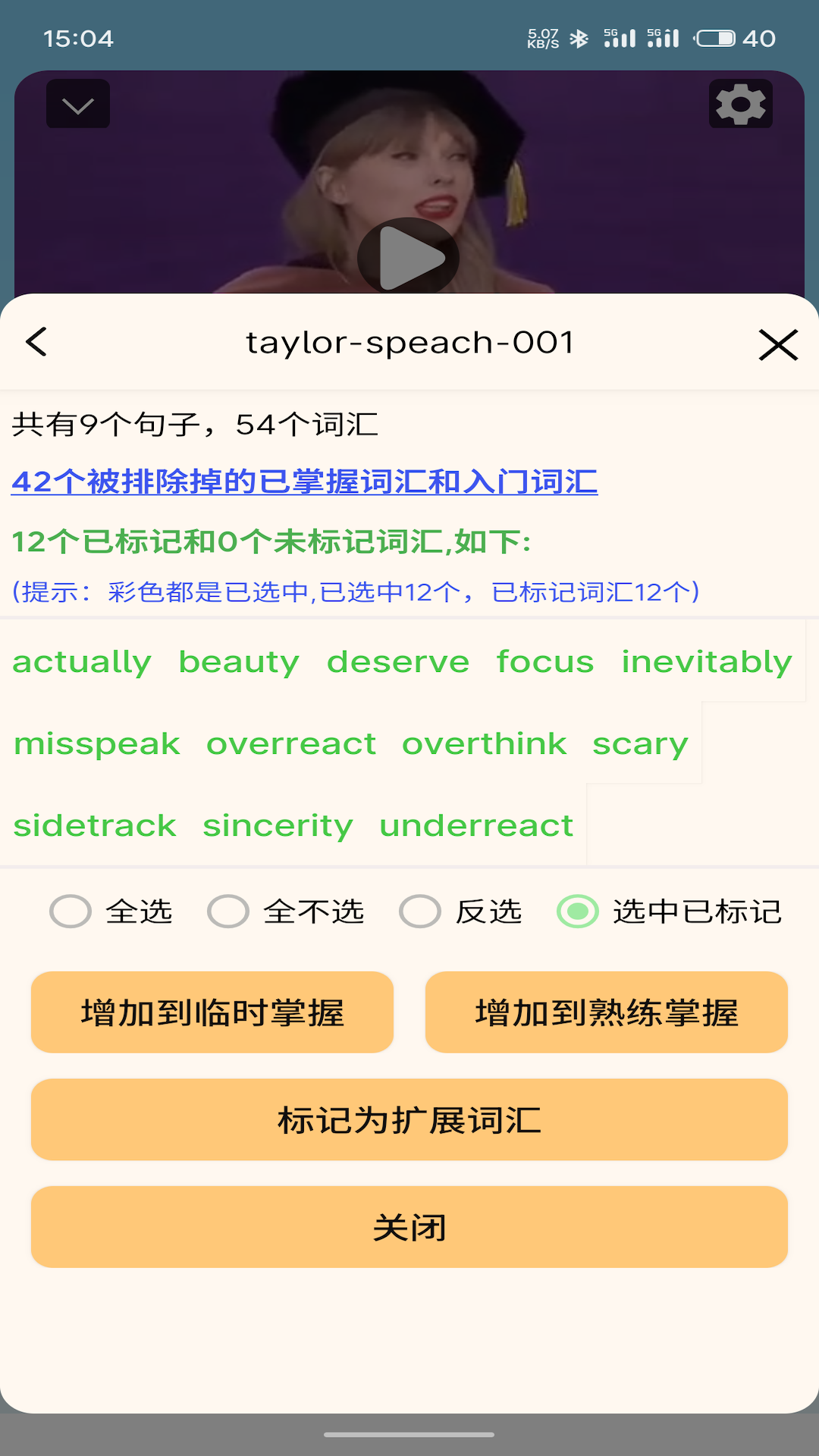Screen dimensions: 819x1456
Task: Go back using the left arrow
Action: (x=36, y=342)
